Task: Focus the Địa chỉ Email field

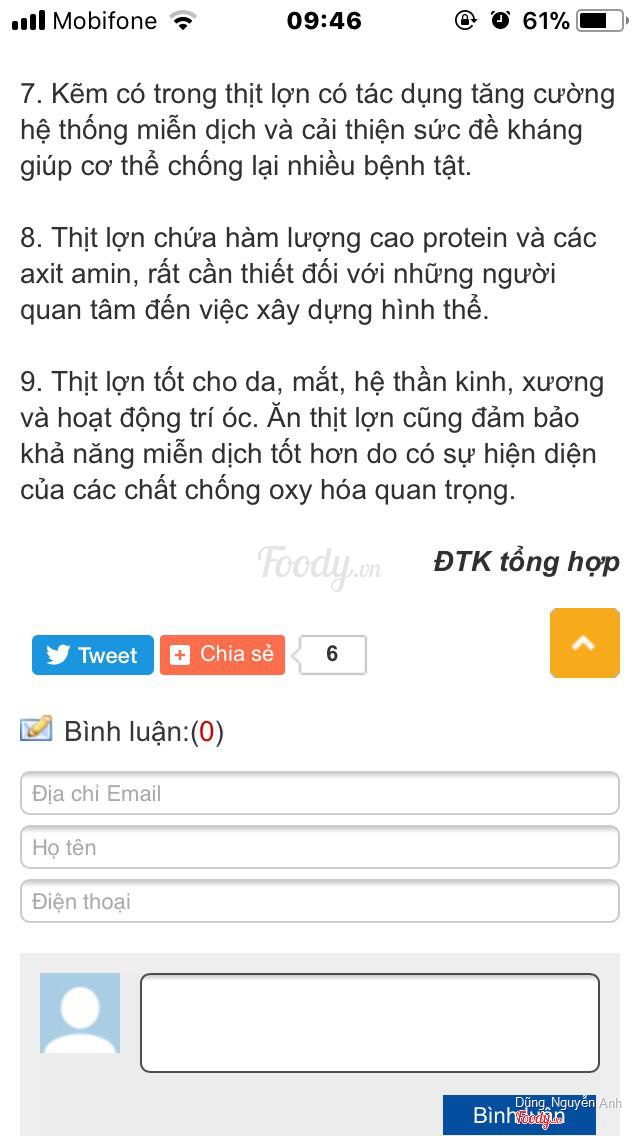Action: (x=320, y=794)
